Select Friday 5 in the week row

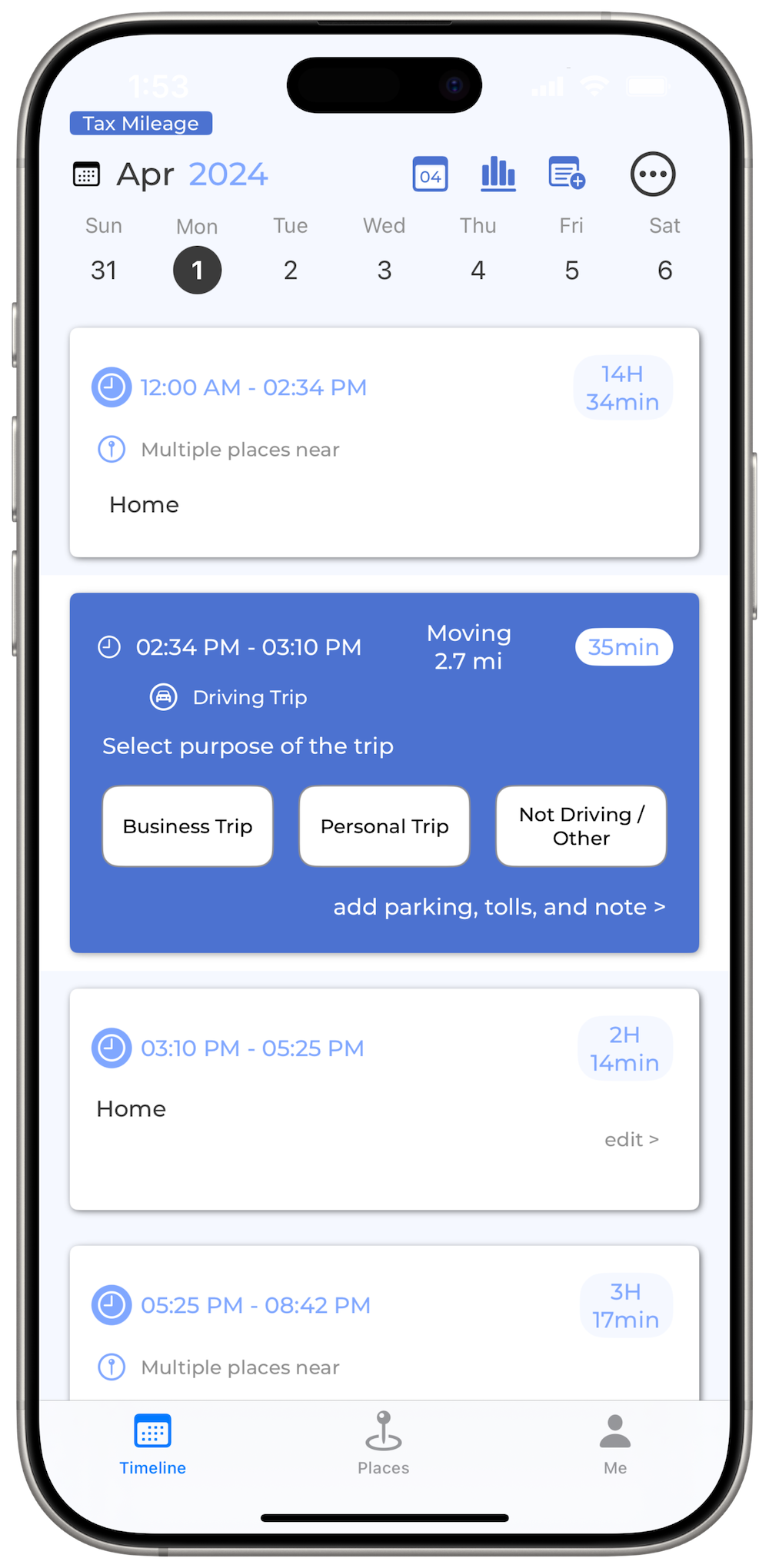[571, 270]
